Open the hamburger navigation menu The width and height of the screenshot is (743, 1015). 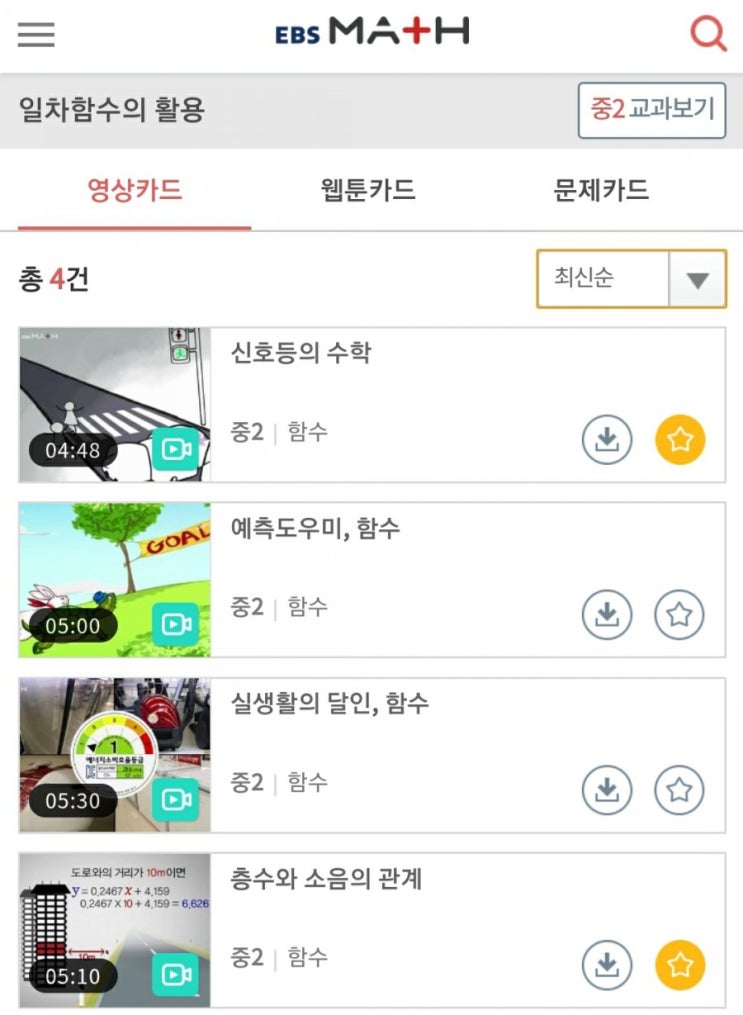click(x=36, y=34)
